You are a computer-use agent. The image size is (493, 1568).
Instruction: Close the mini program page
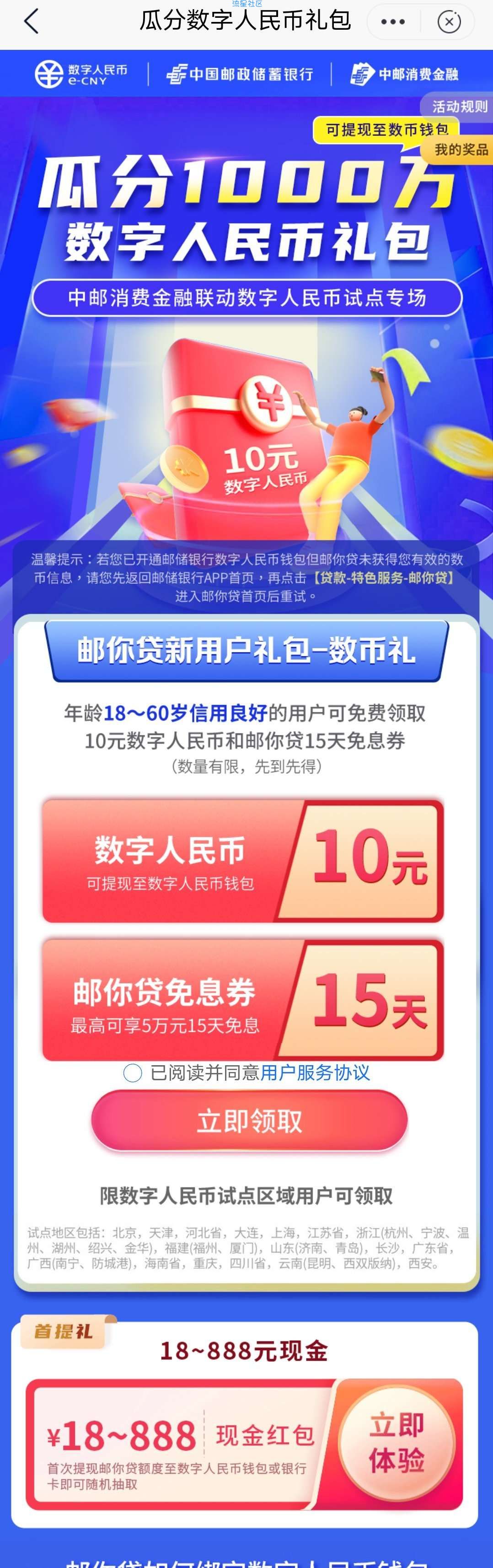(449, 22)
